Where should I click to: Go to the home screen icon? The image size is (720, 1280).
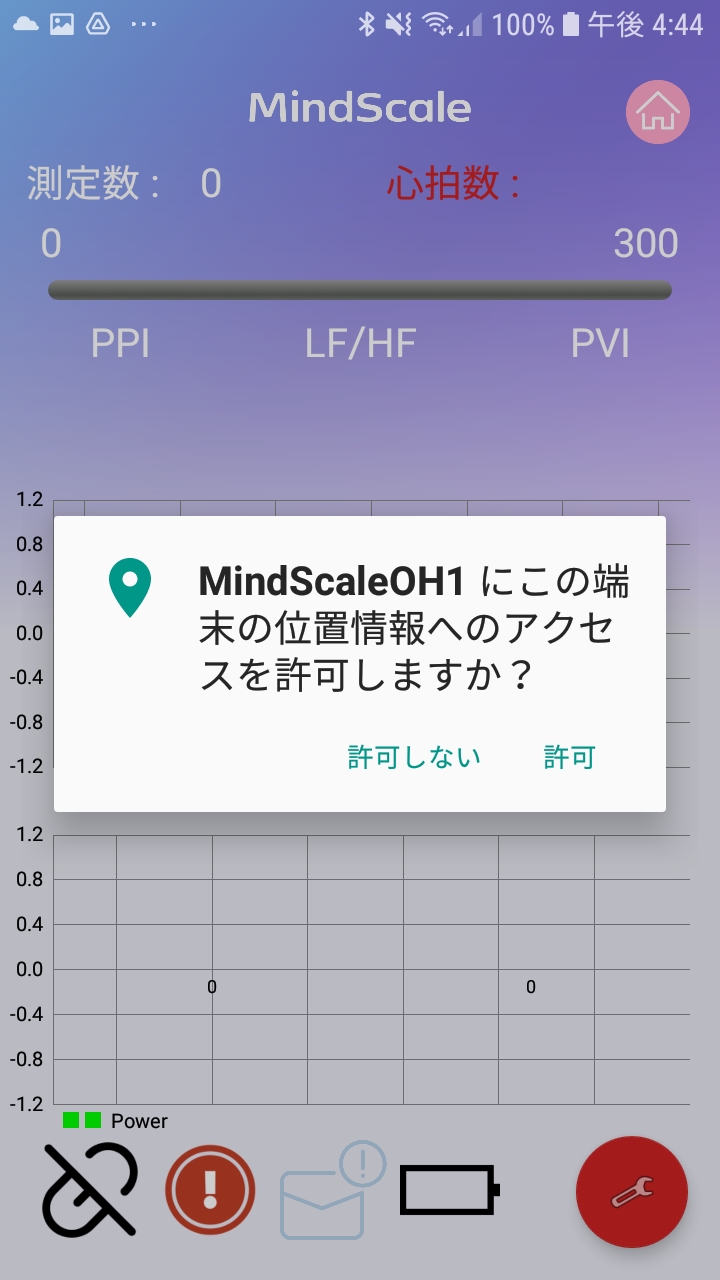tap(658, 112)
